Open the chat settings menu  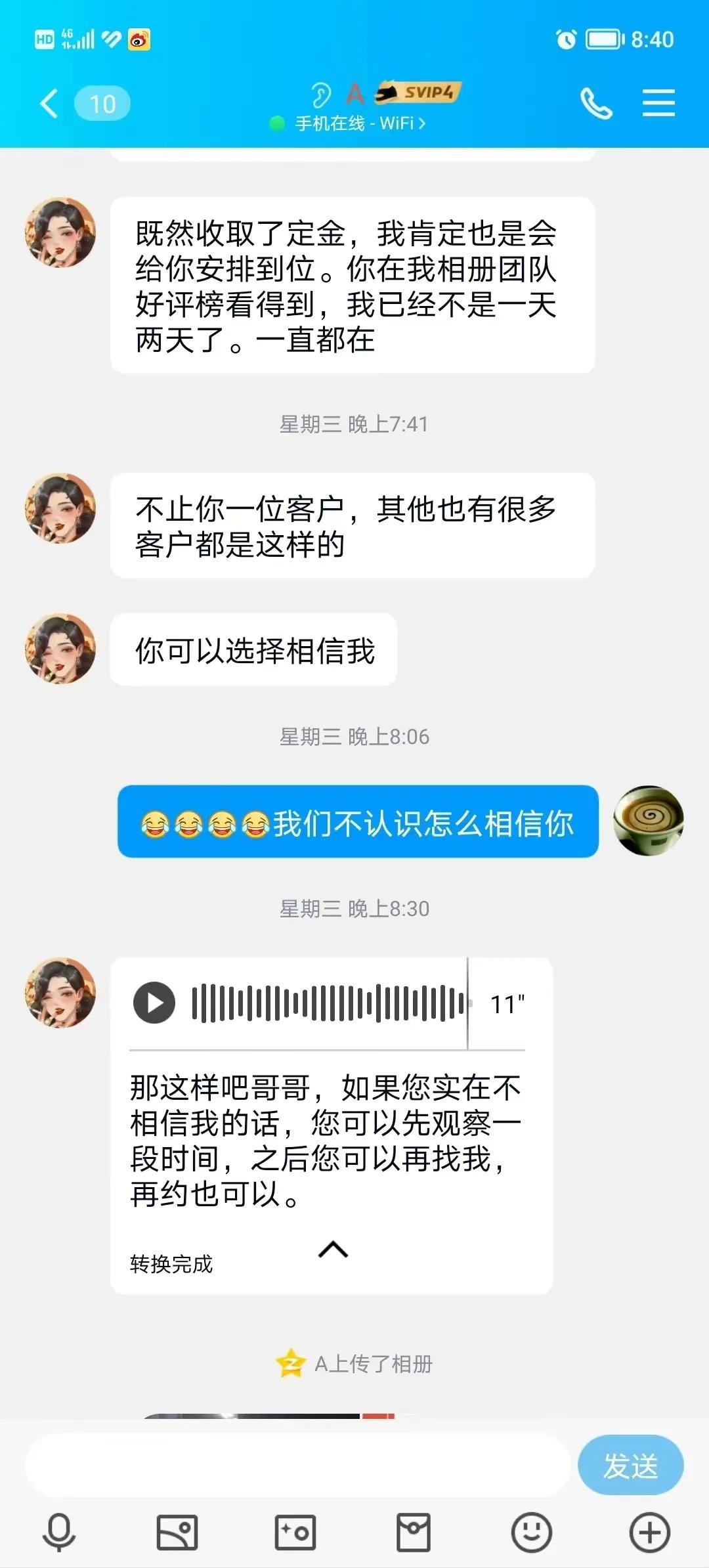tap(658, 104)
